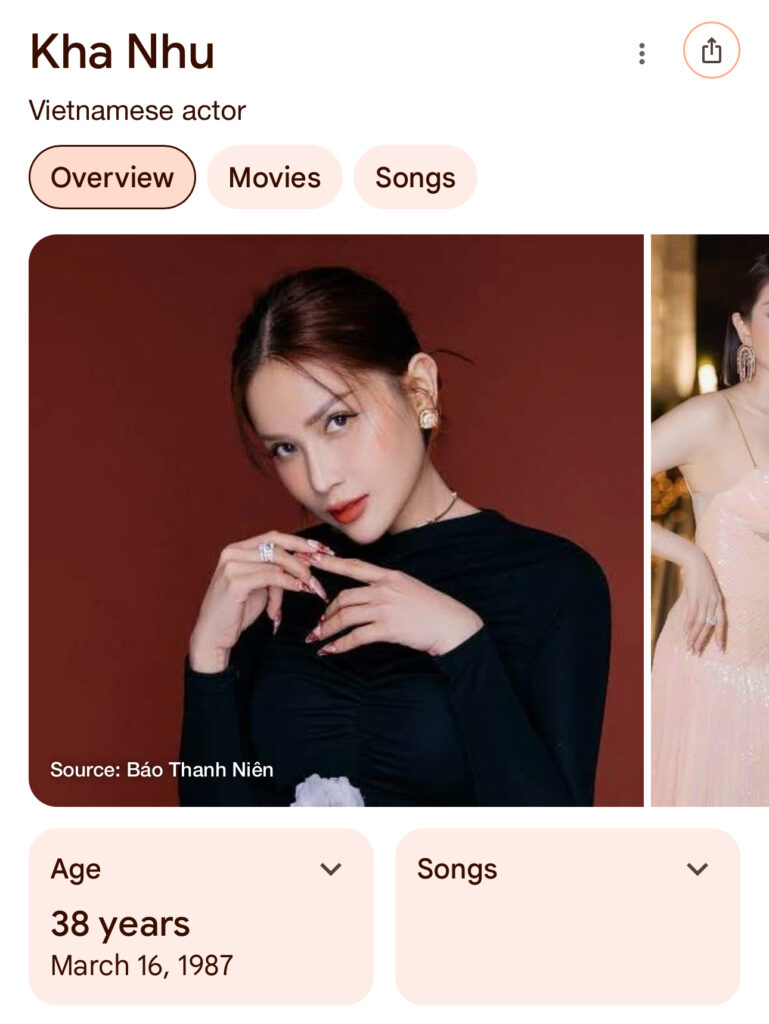Viewport: 769px width, 1024px height.
Task: Switch to the Songs tab
Action: coord(415,178)
